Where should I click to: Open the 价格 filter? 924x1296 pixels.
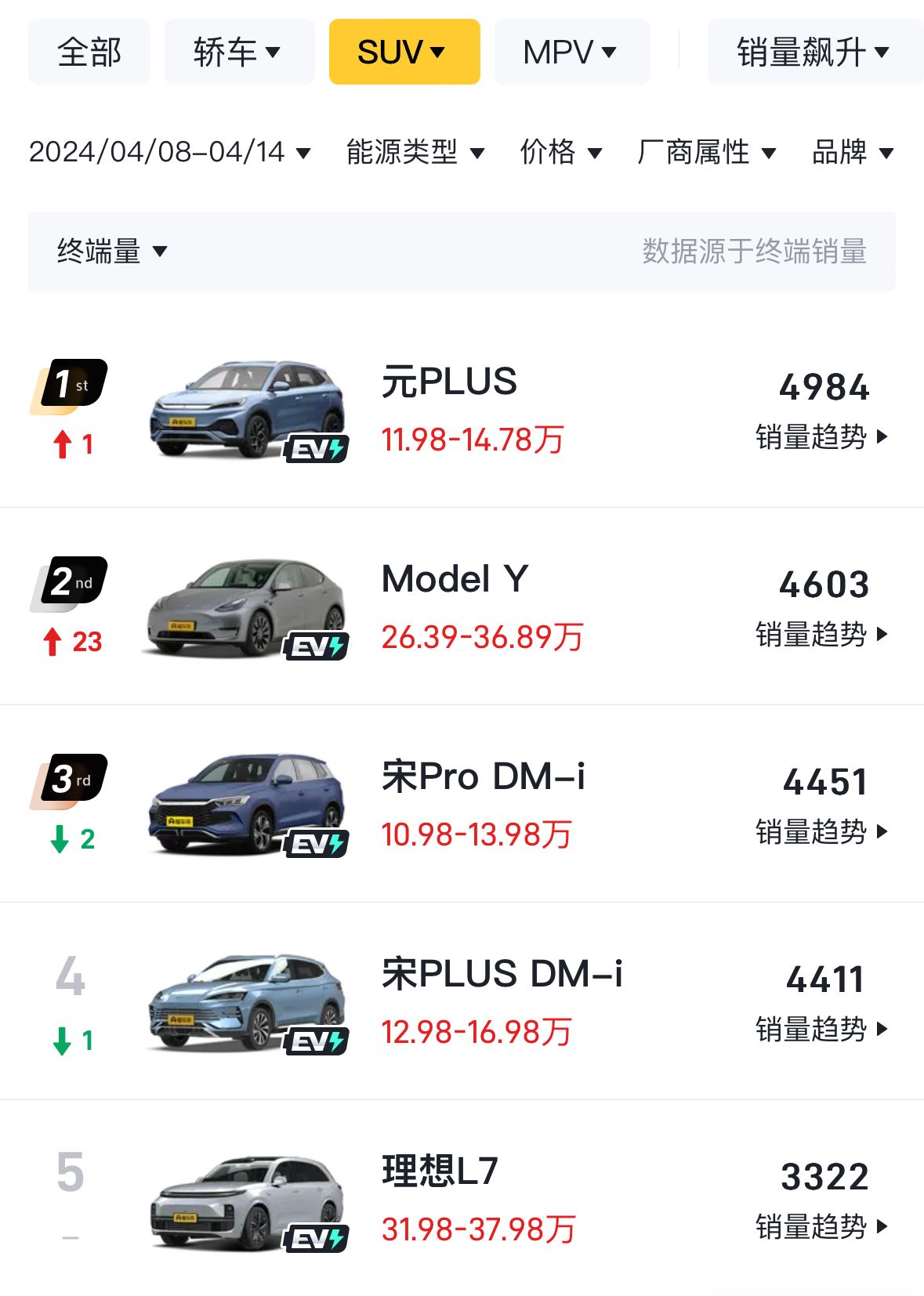coord(560,152)
